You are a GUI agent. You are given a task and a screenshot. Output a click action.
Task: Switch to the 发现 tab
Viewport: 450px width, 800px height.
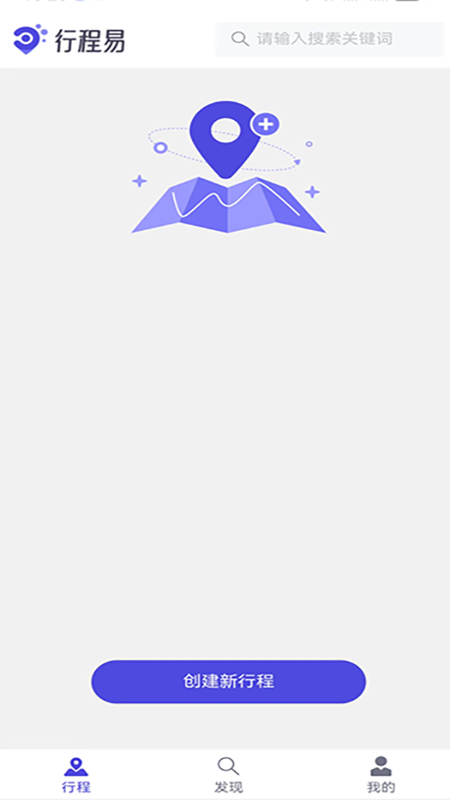pyautogui.click(x=228, y=775)
